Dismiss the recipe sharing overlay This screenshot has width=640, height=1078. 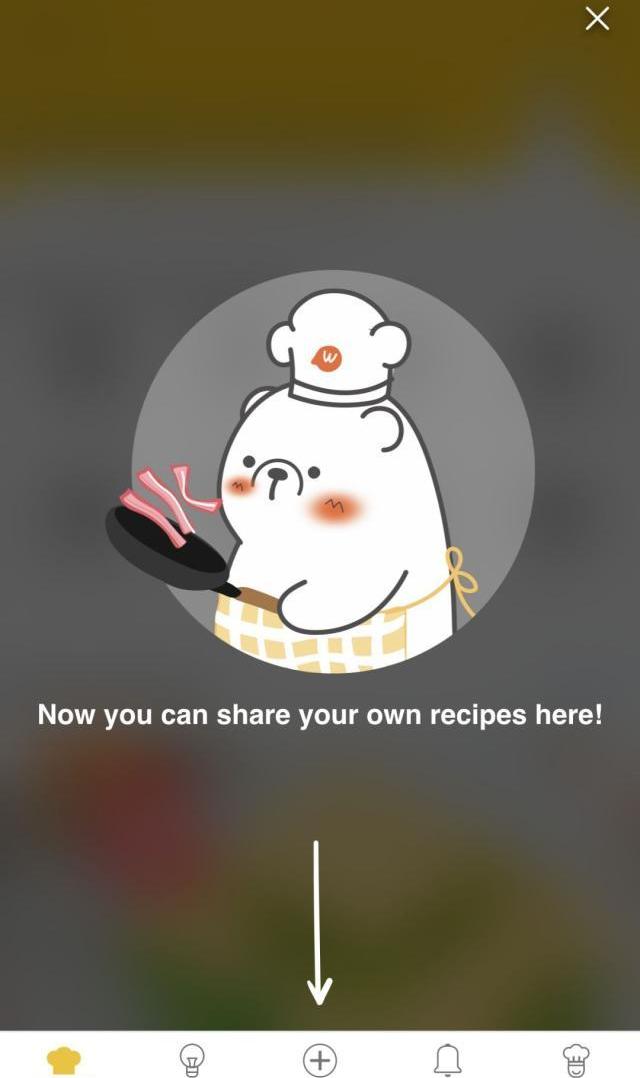pyautogui.click(x=597, y=19)
